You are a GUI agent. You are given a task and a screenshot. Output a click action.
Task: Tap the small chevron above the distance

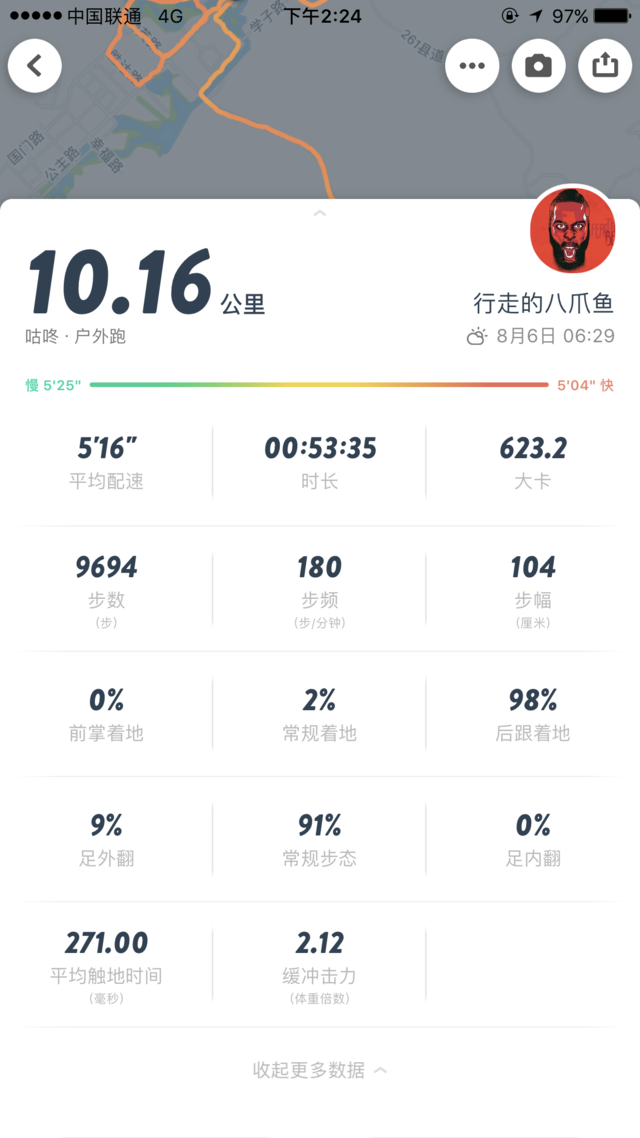click(320, 213)
